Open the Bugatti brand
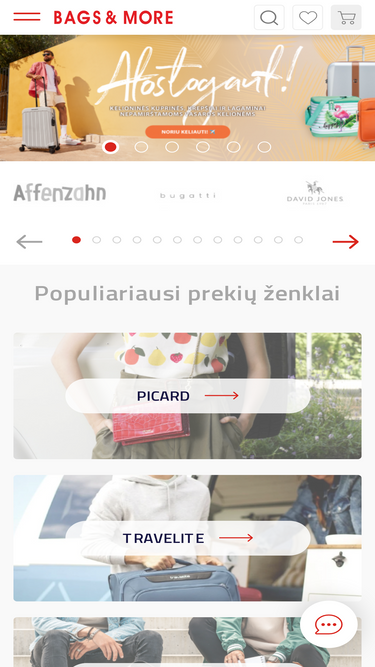 click(188, 196)
